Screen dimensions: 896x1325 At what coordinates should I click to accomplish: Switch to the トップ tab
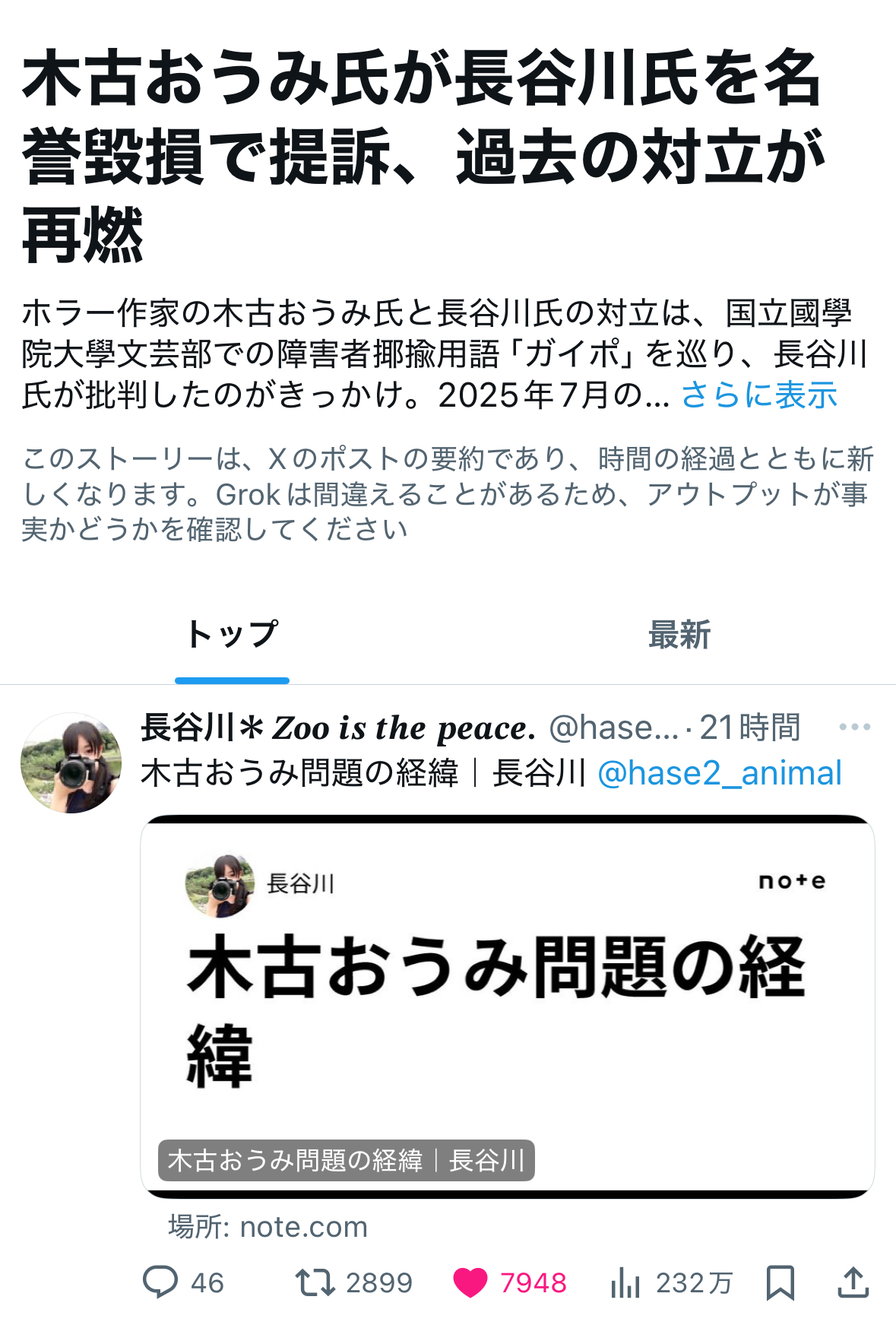[232, 635]
